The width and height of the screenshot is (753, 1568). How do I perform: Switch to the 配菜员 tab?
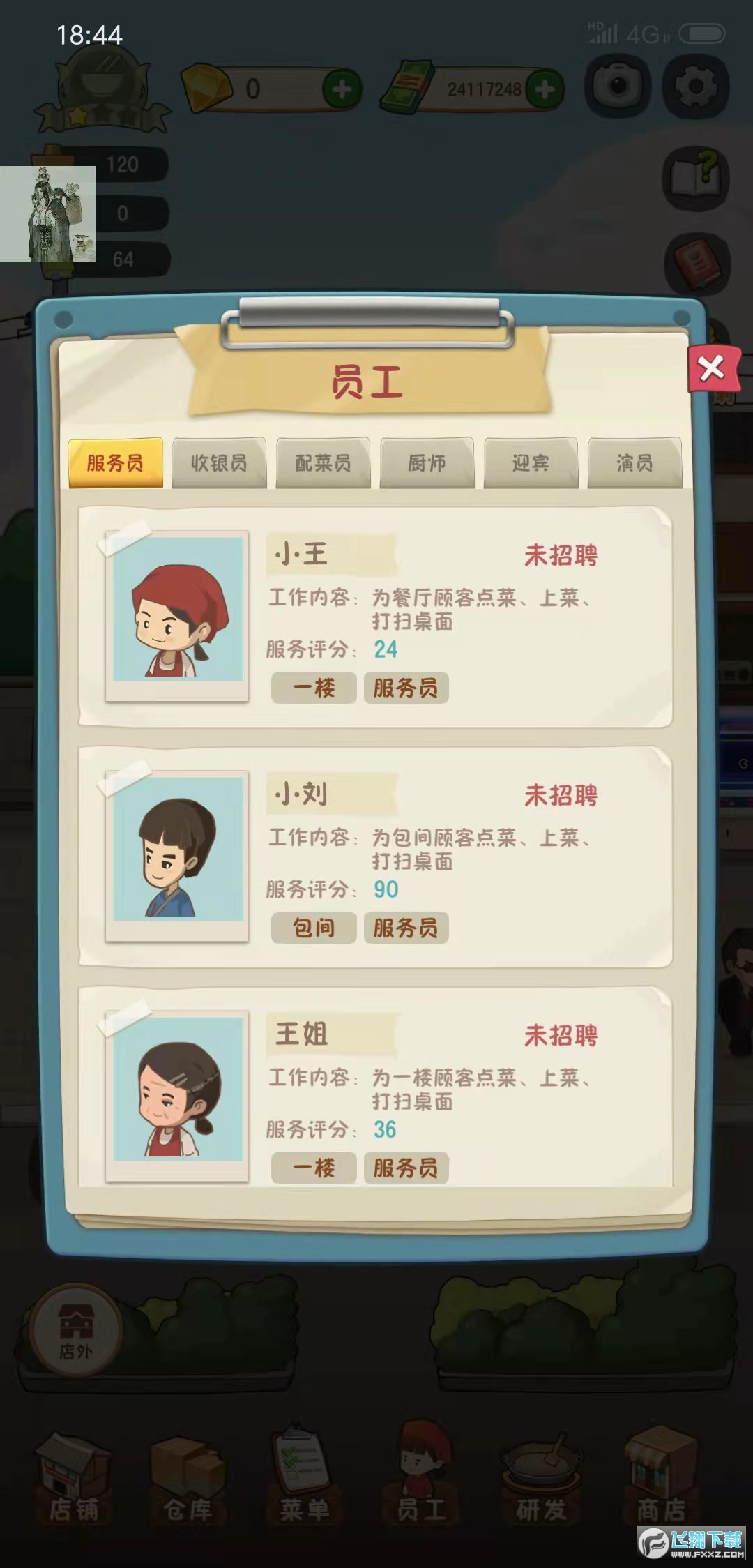[323, 462]
